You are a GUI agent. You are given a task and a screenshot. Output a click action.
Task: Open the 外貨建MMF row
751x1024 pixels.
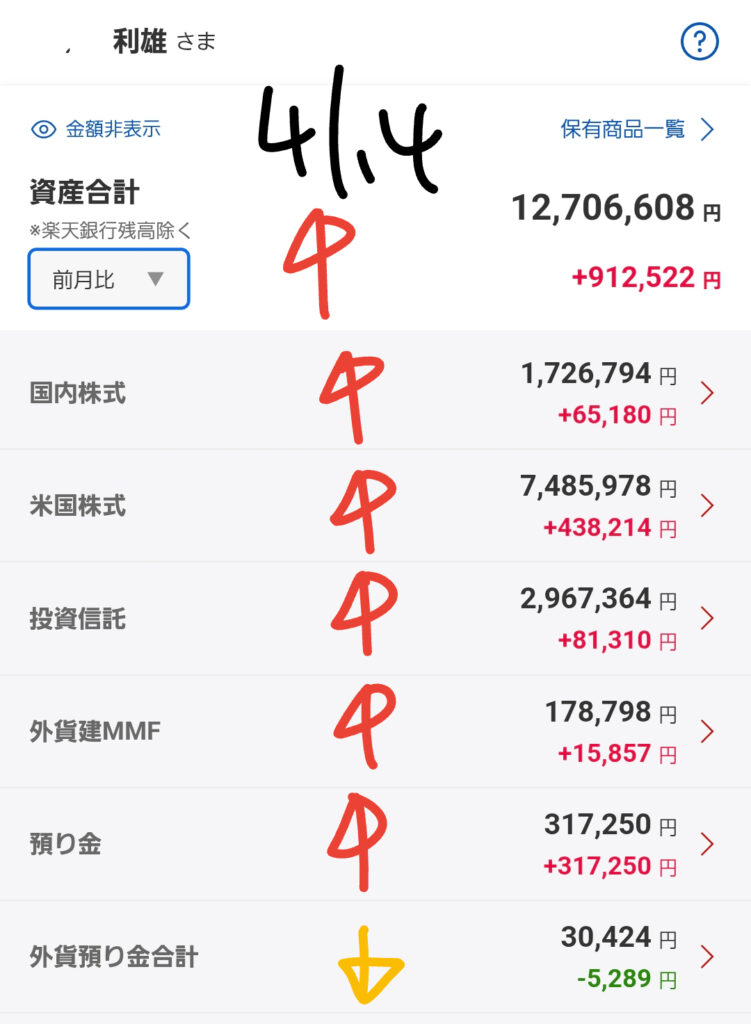point(375,732)
